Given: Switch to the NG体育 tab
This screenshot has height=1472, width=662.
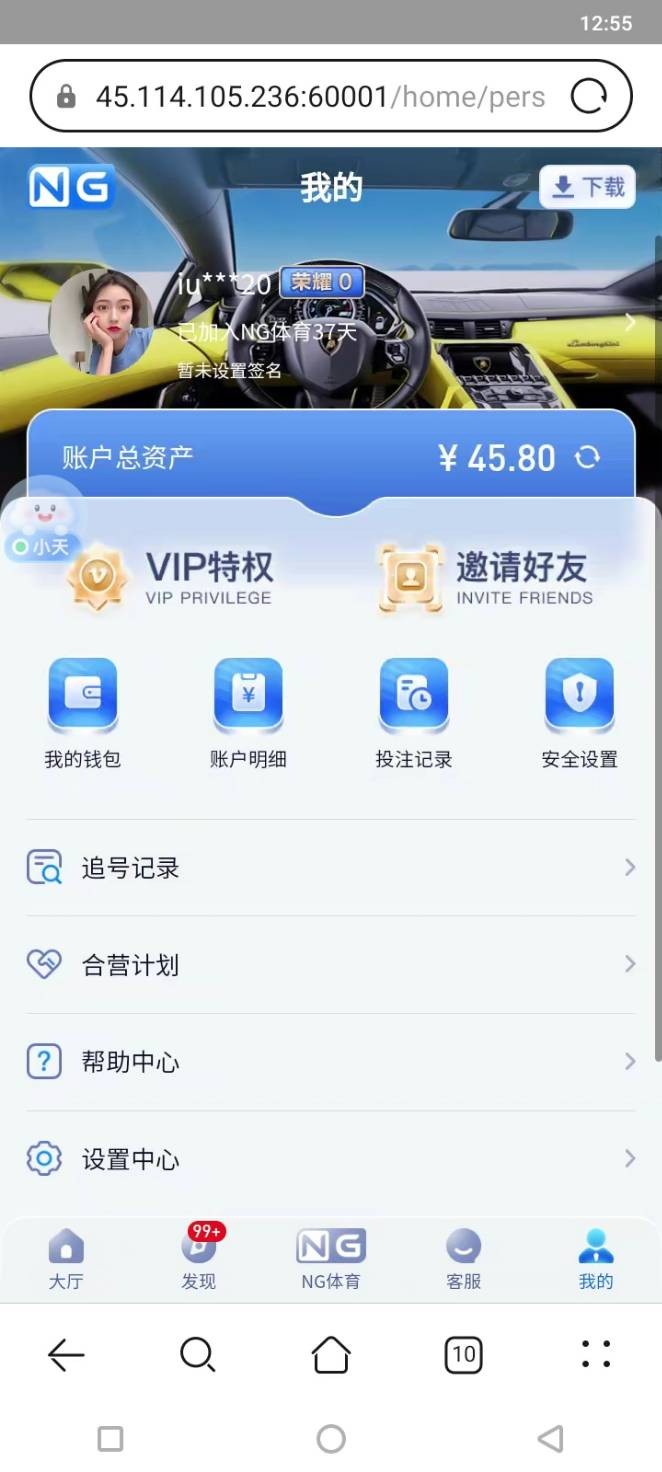Looking at the screenshot, I should 331,1260.
